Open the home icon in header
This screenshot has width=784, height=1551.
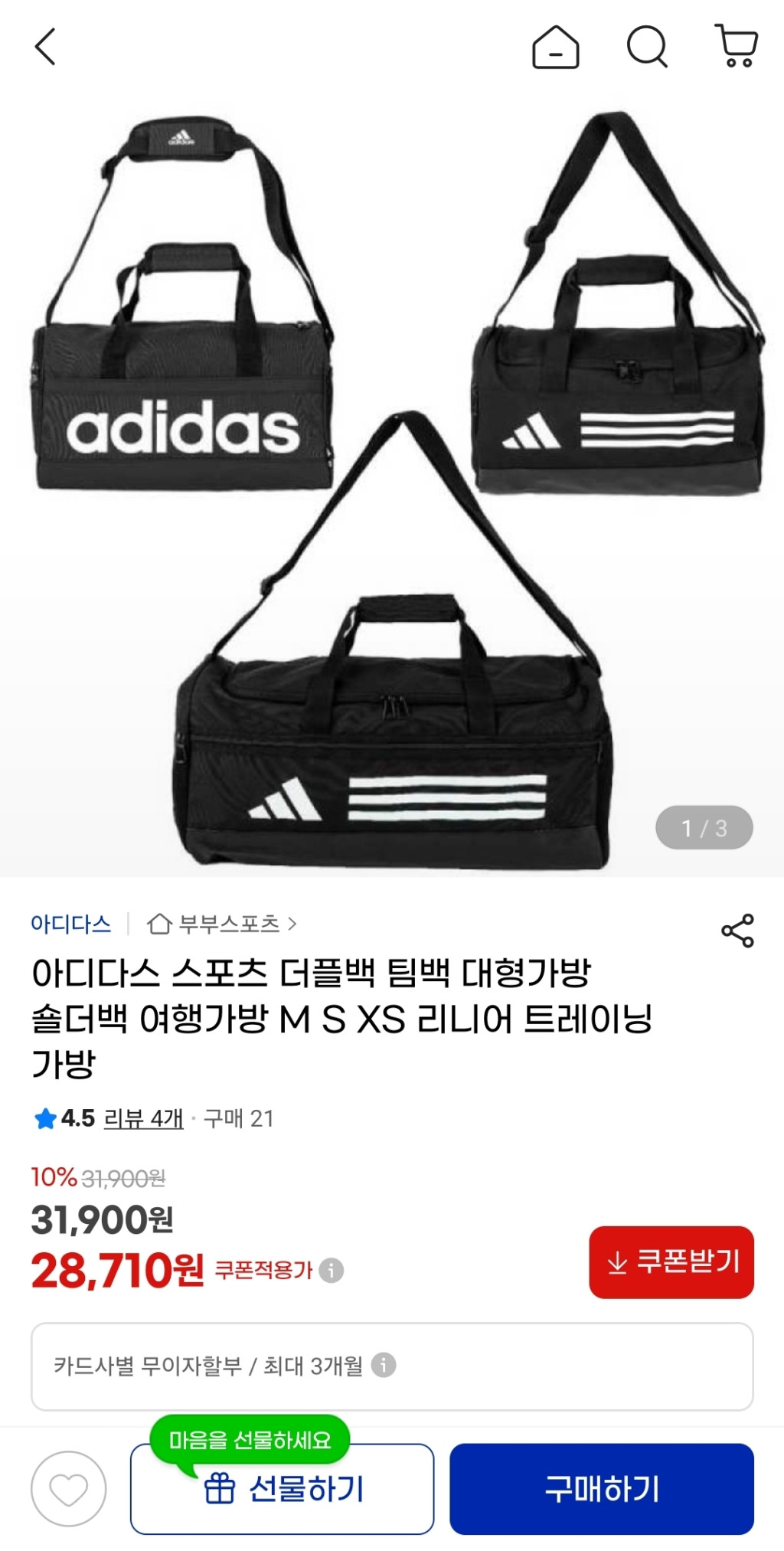(555, 47)
